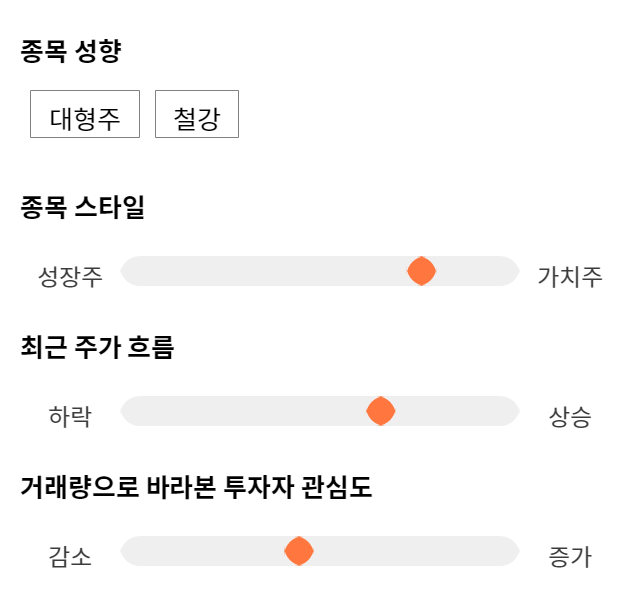The image size is (640, 606).
Task: Open the 철강 sector tag
Action: pyautogui.click(x=197, y=114)
